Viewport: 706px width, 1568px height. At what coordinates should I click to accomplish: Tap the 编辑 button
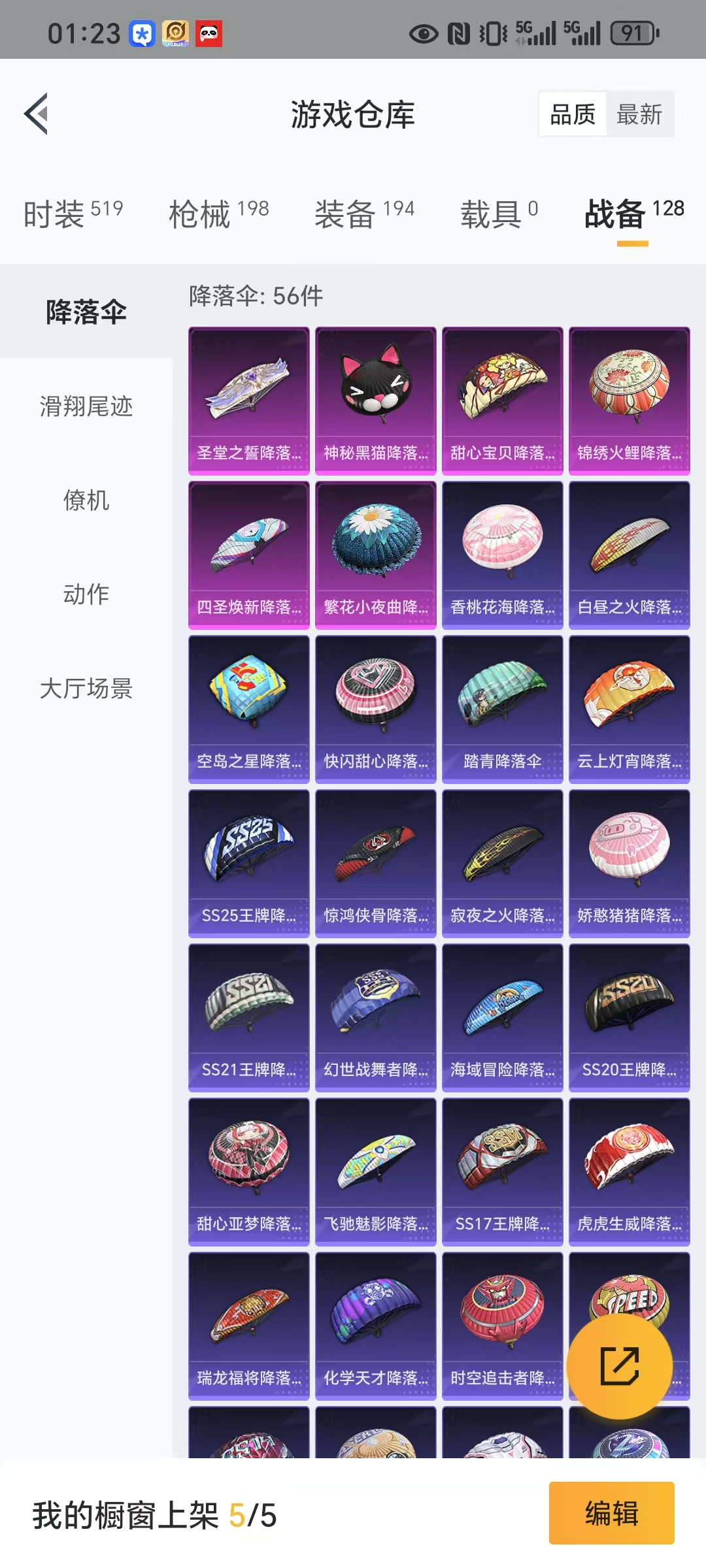[x=611, y=1513]
